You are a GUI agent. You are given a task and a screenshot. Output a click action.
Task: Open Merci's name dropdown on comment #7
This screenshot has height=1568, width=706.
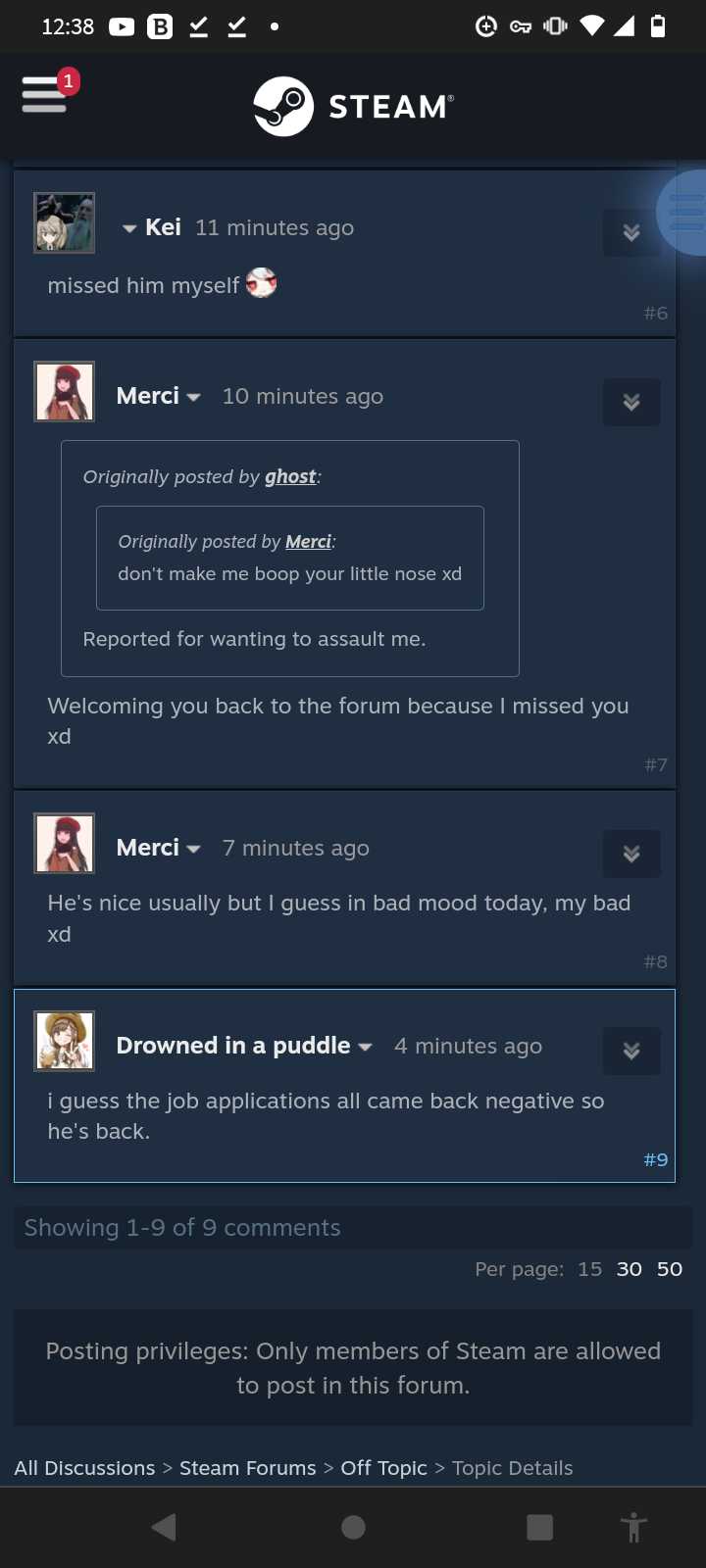click(x=159, y=396)
